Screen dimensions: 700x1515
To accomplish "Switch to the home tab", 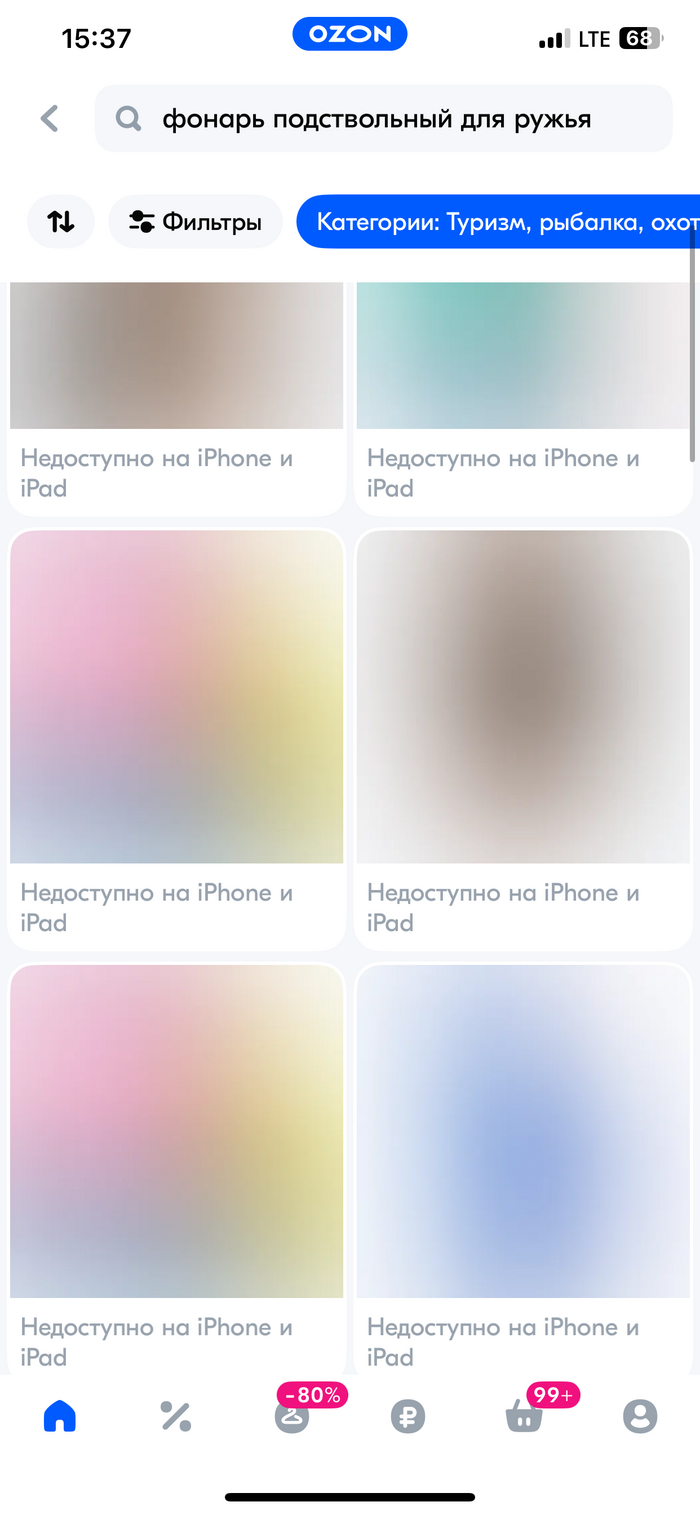I will click(60, 1415).
